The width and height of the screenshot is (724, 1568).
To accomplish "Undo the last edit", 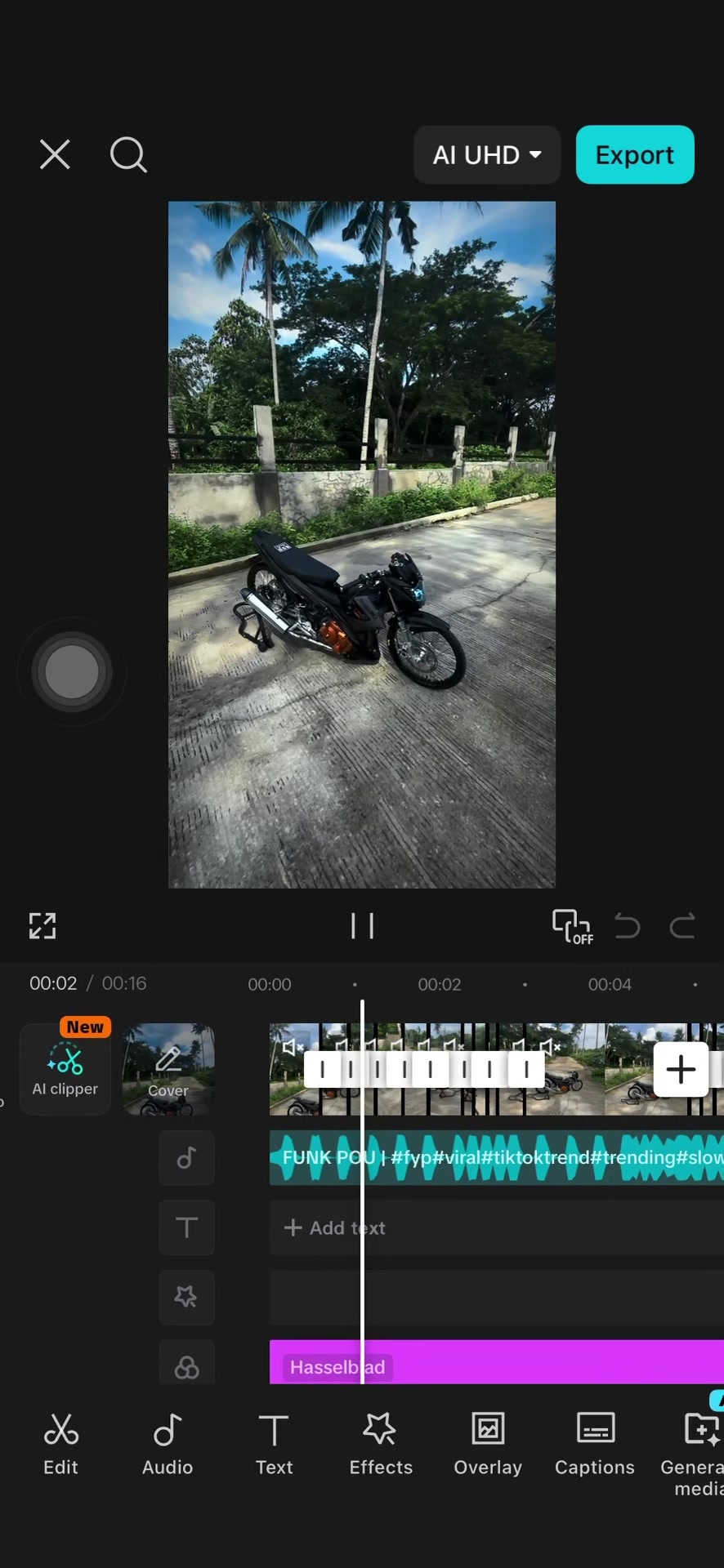I will [x=628, y=926].
